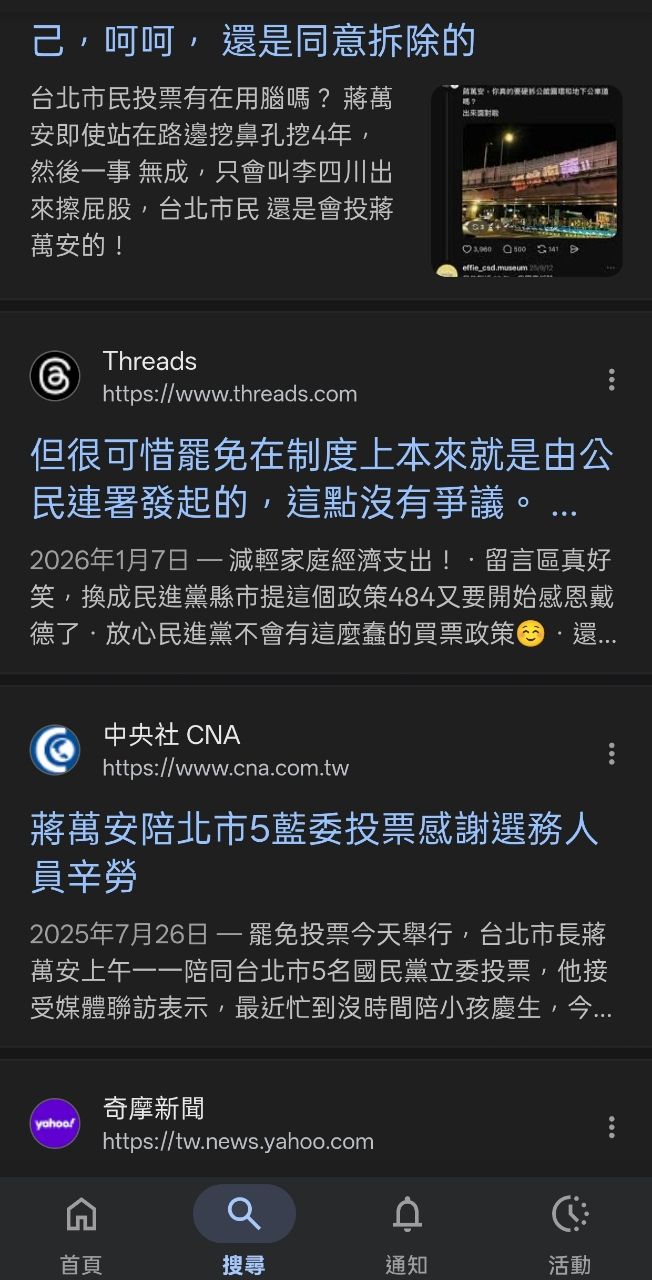This screenshot has height=1280, width=652.
Task: Open overflow menu for the 奇摩新聞 result
Action: (611, 1127)
